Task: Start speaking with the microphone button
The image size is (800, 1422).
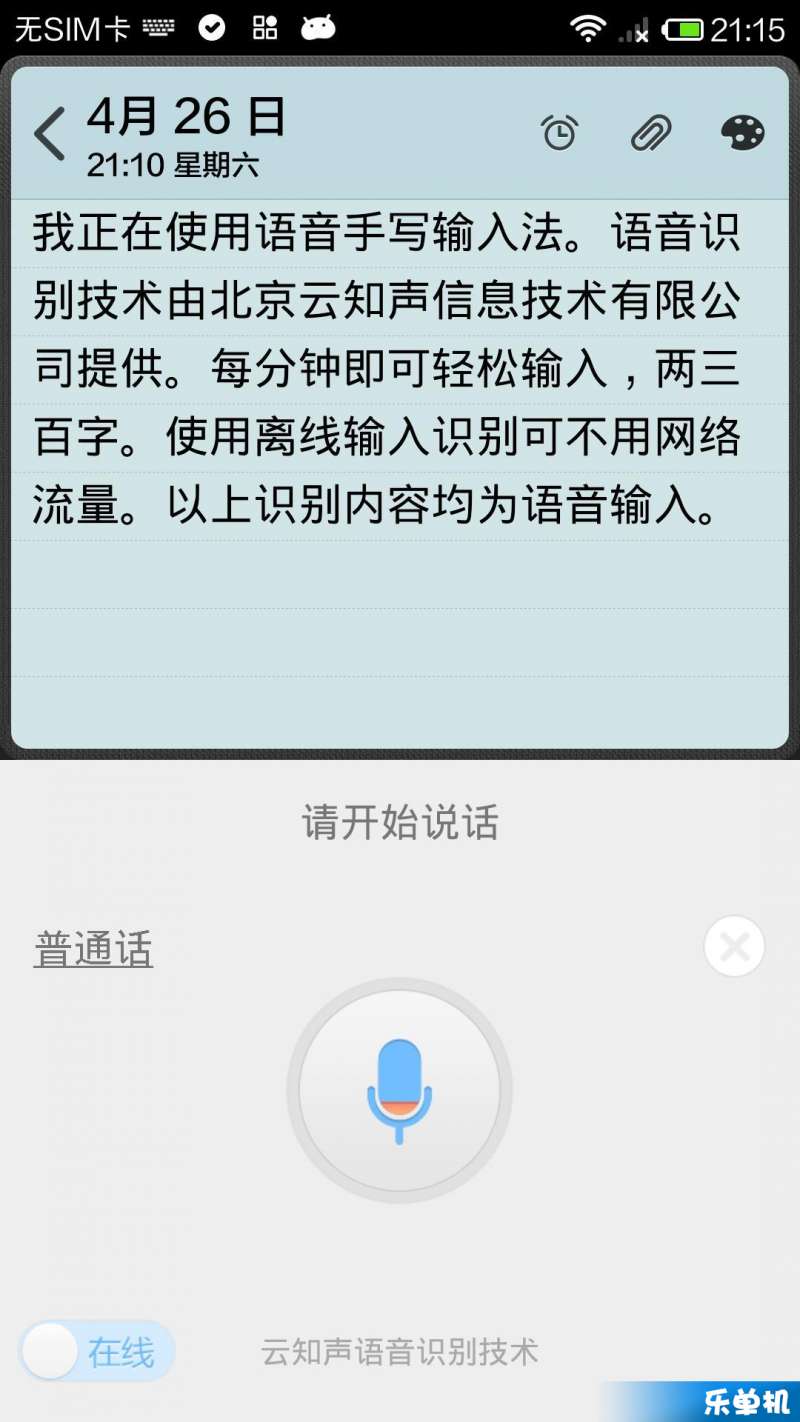Action: [x=400, y=1091]
